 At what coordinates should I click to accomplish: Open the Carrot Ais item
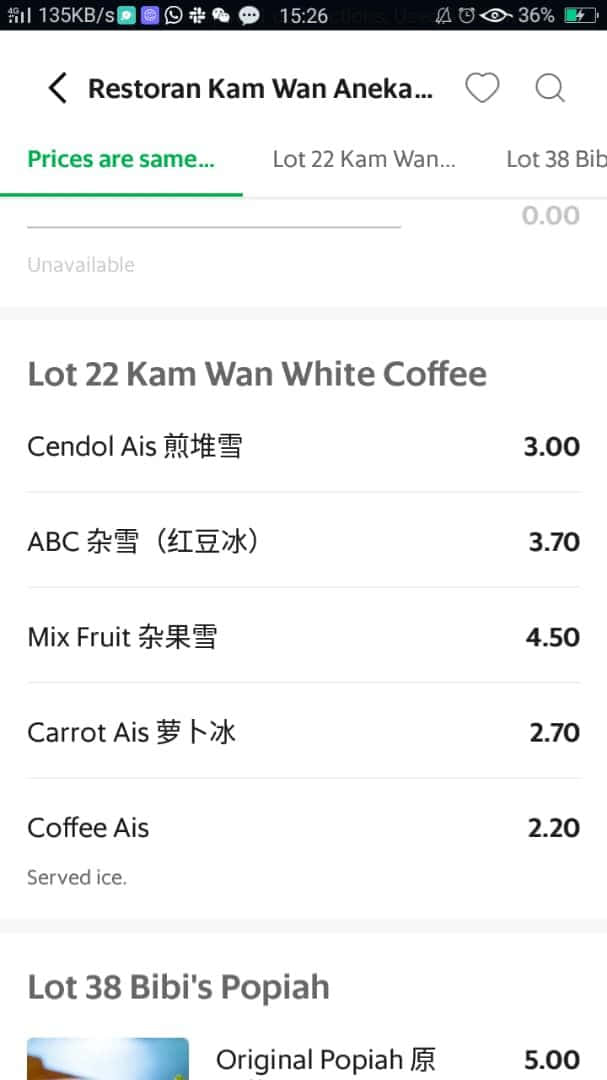[303, 732]
